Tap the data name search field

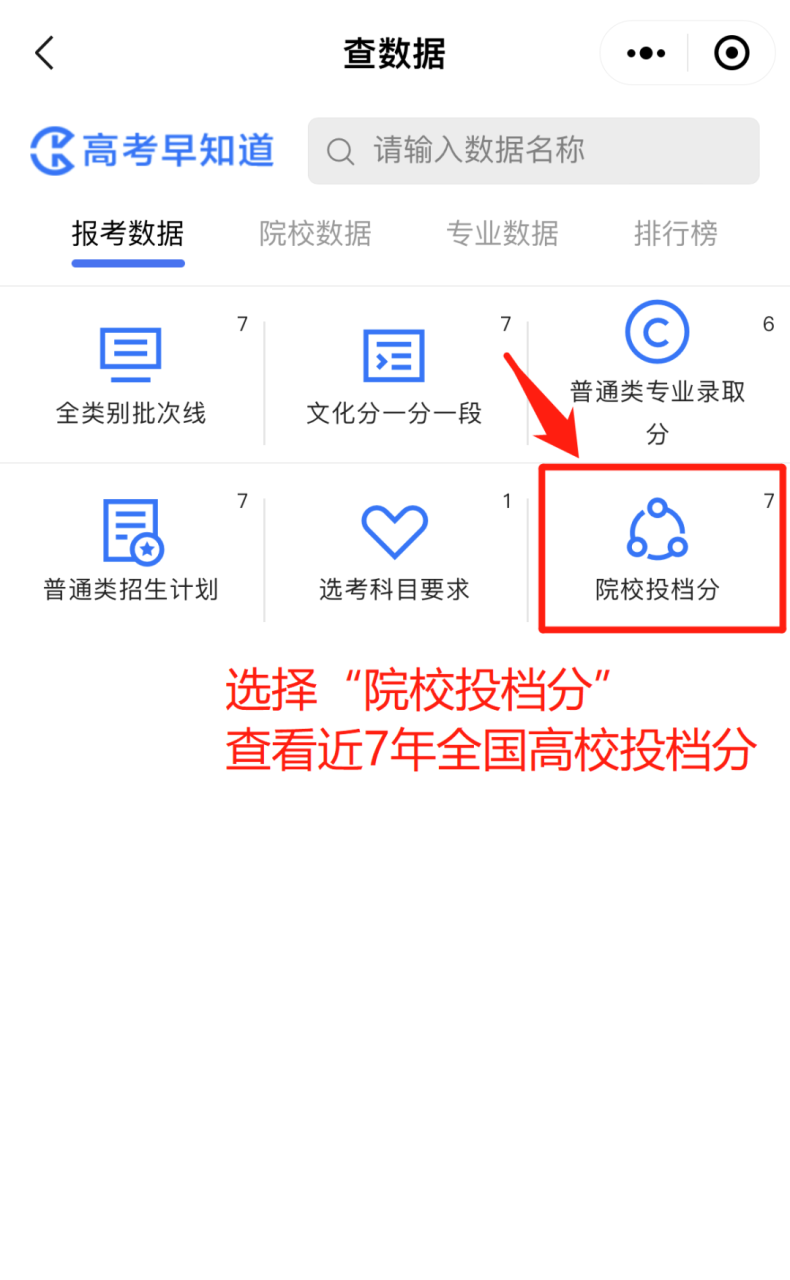click(x=533, y=151)
